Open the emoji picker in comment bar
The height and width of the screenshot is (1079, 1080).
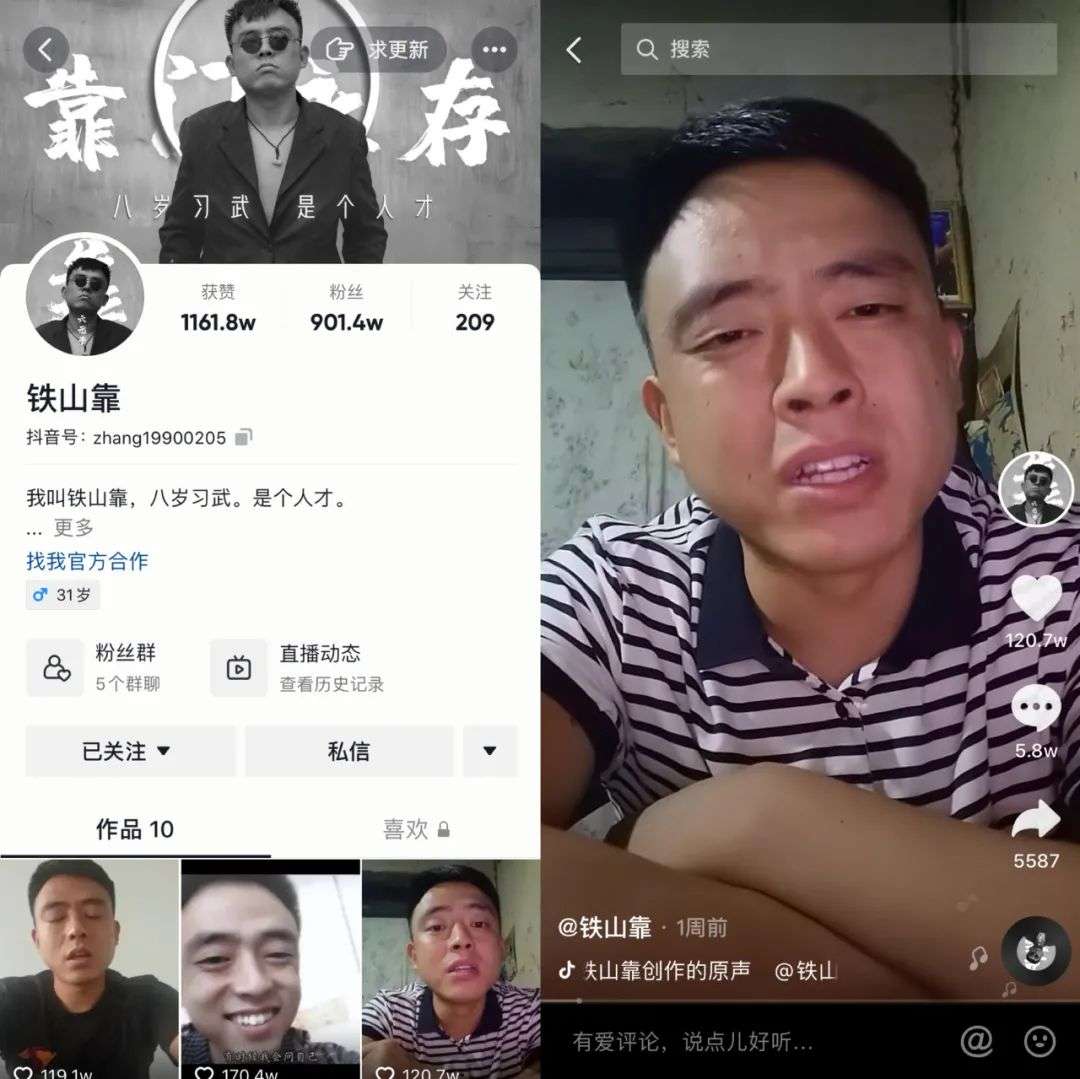point(1040,1041)
